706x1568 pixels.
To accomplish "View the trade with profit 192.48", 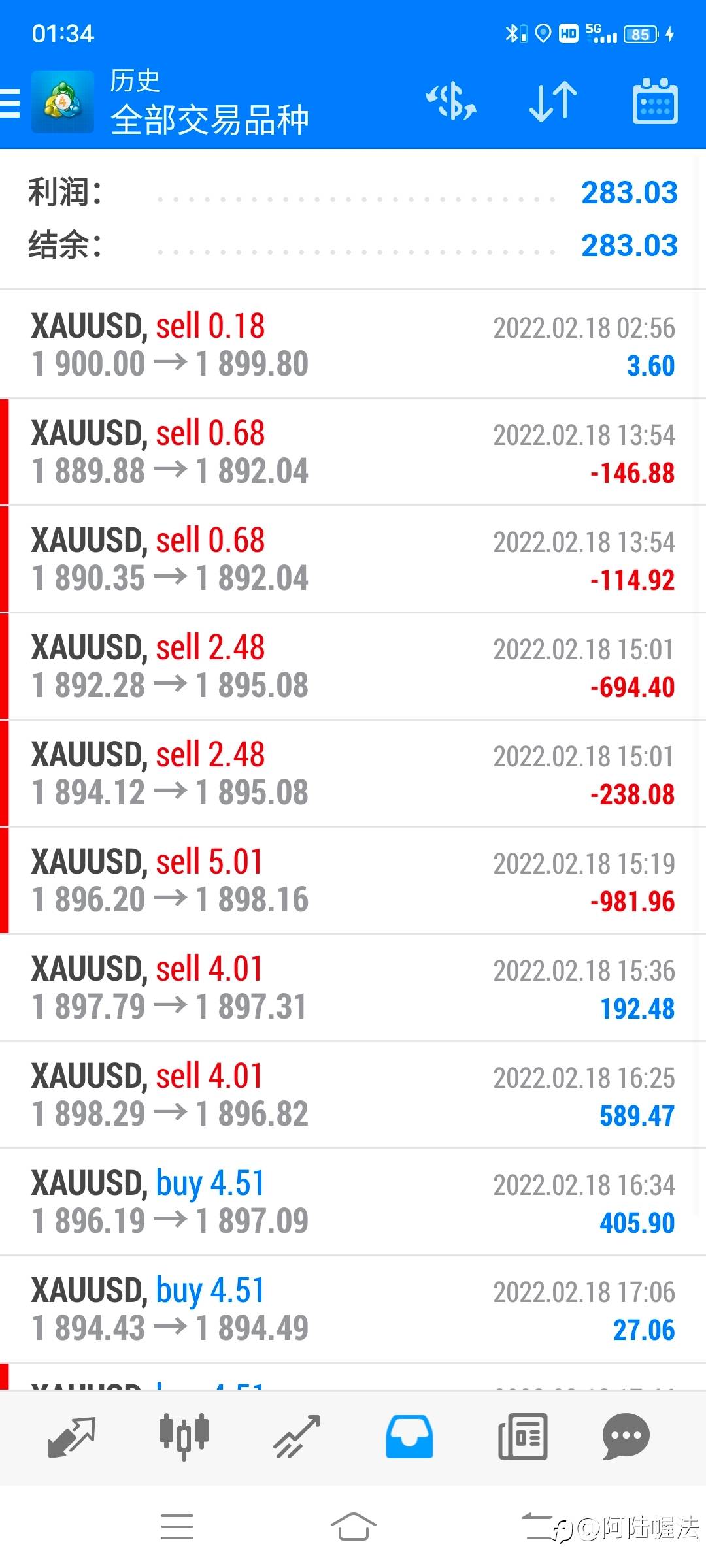I will coord(353,988).
